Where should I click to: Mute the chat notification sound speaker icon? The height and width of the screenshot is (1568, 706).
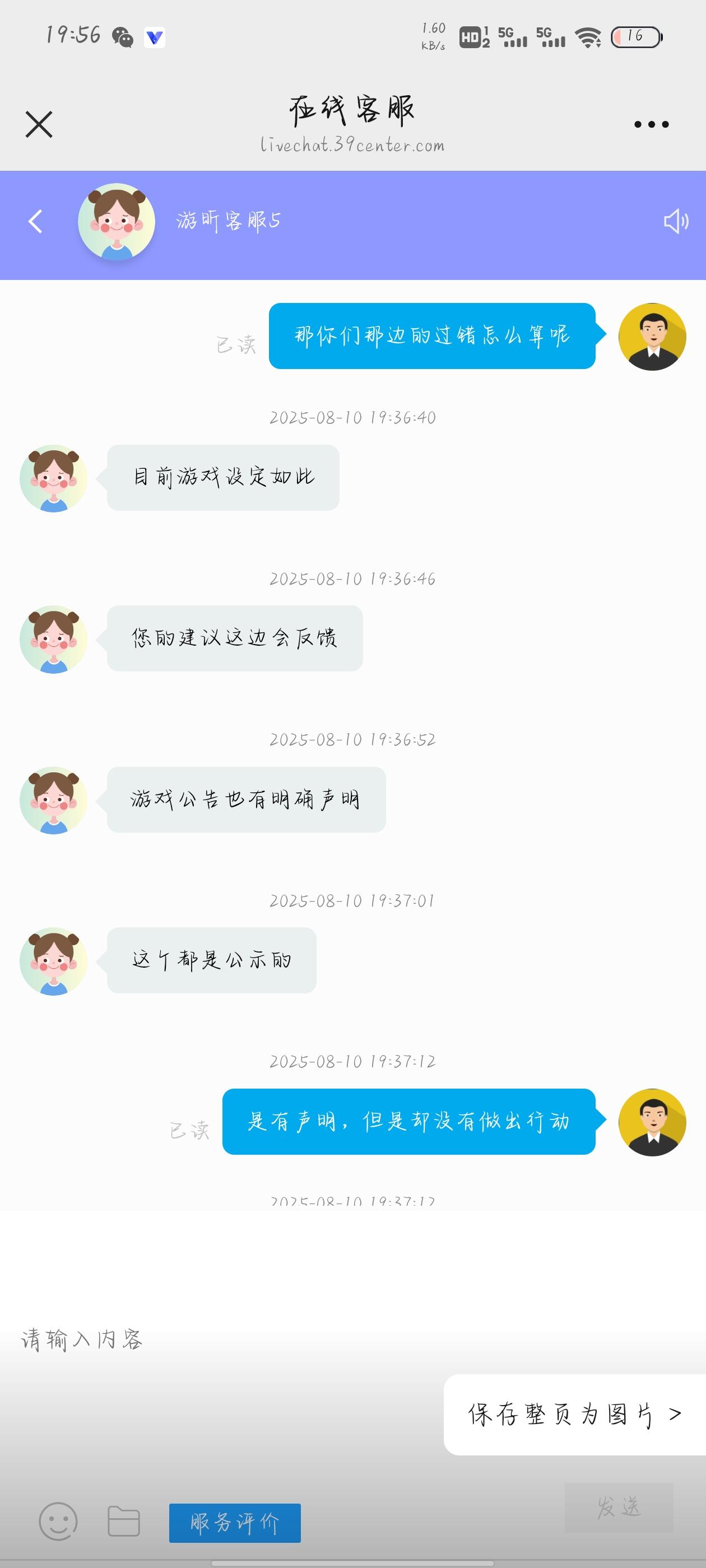coord(675,222)
